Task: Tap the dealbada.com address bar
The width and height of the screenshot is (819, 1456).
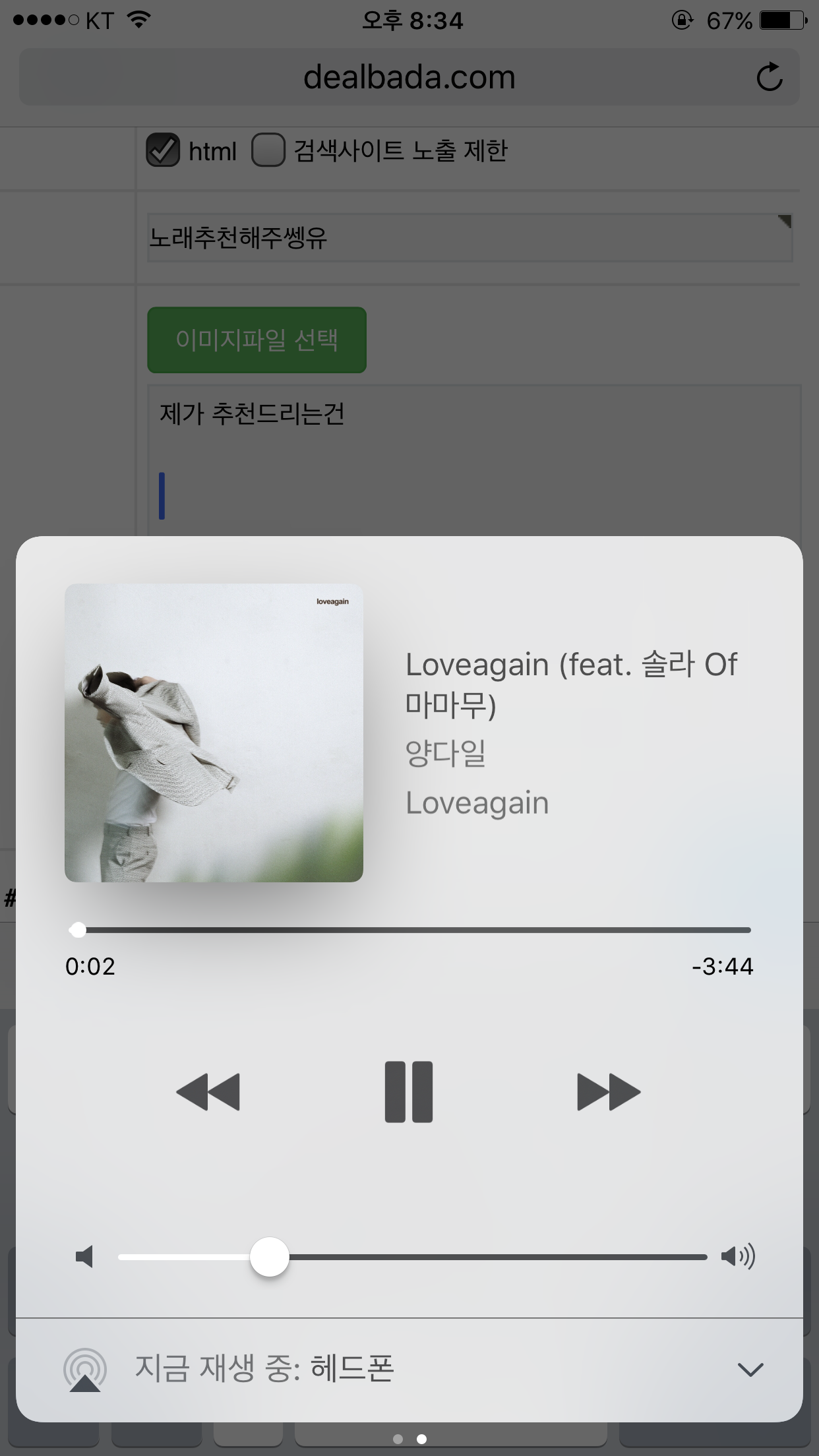Action: [x=409, y=77]
